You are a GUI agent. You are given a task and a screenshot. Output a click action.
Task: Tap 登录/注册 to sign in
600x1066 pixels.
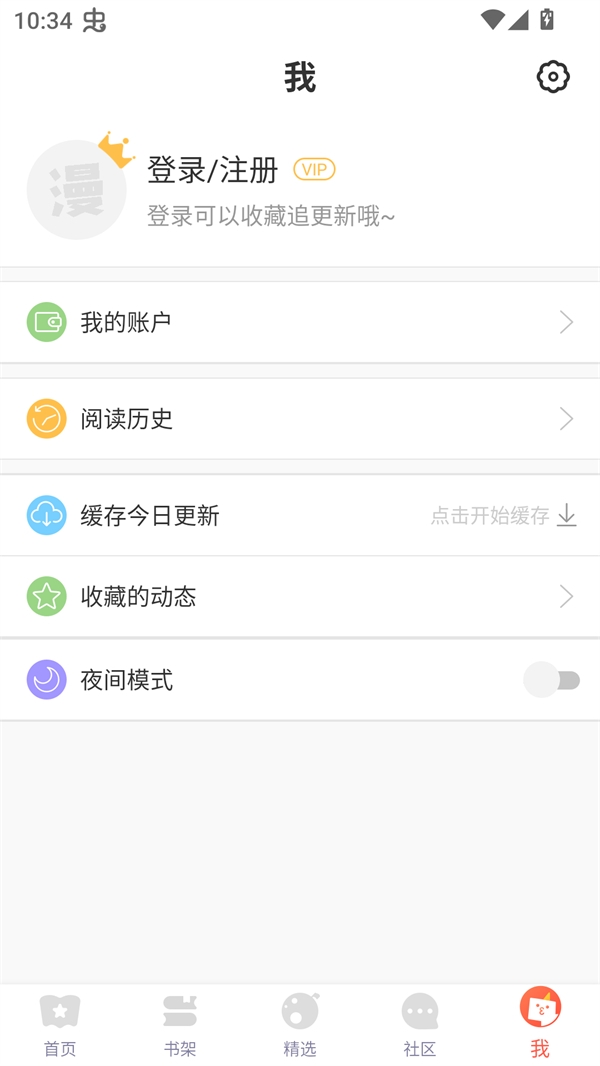(212, 170)
